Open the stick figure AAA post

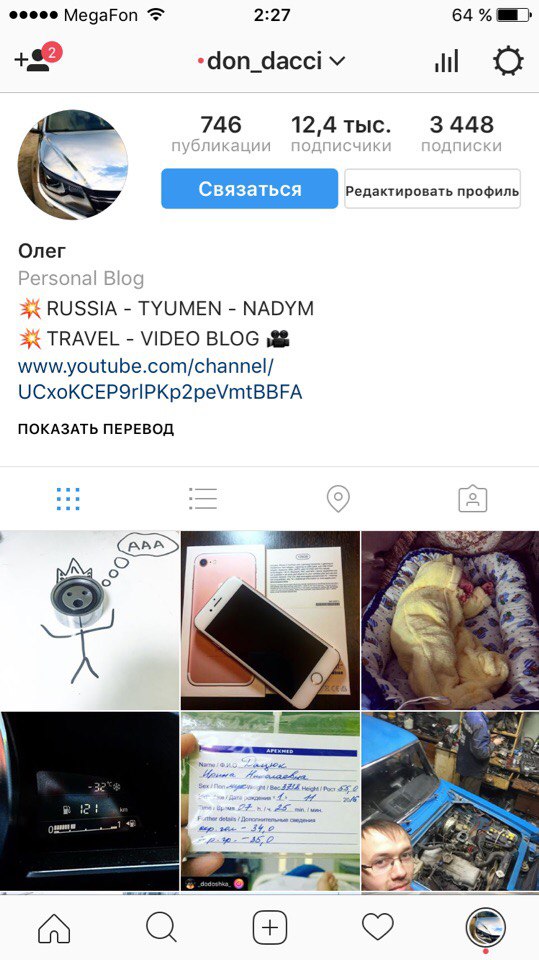click(89, 620)
